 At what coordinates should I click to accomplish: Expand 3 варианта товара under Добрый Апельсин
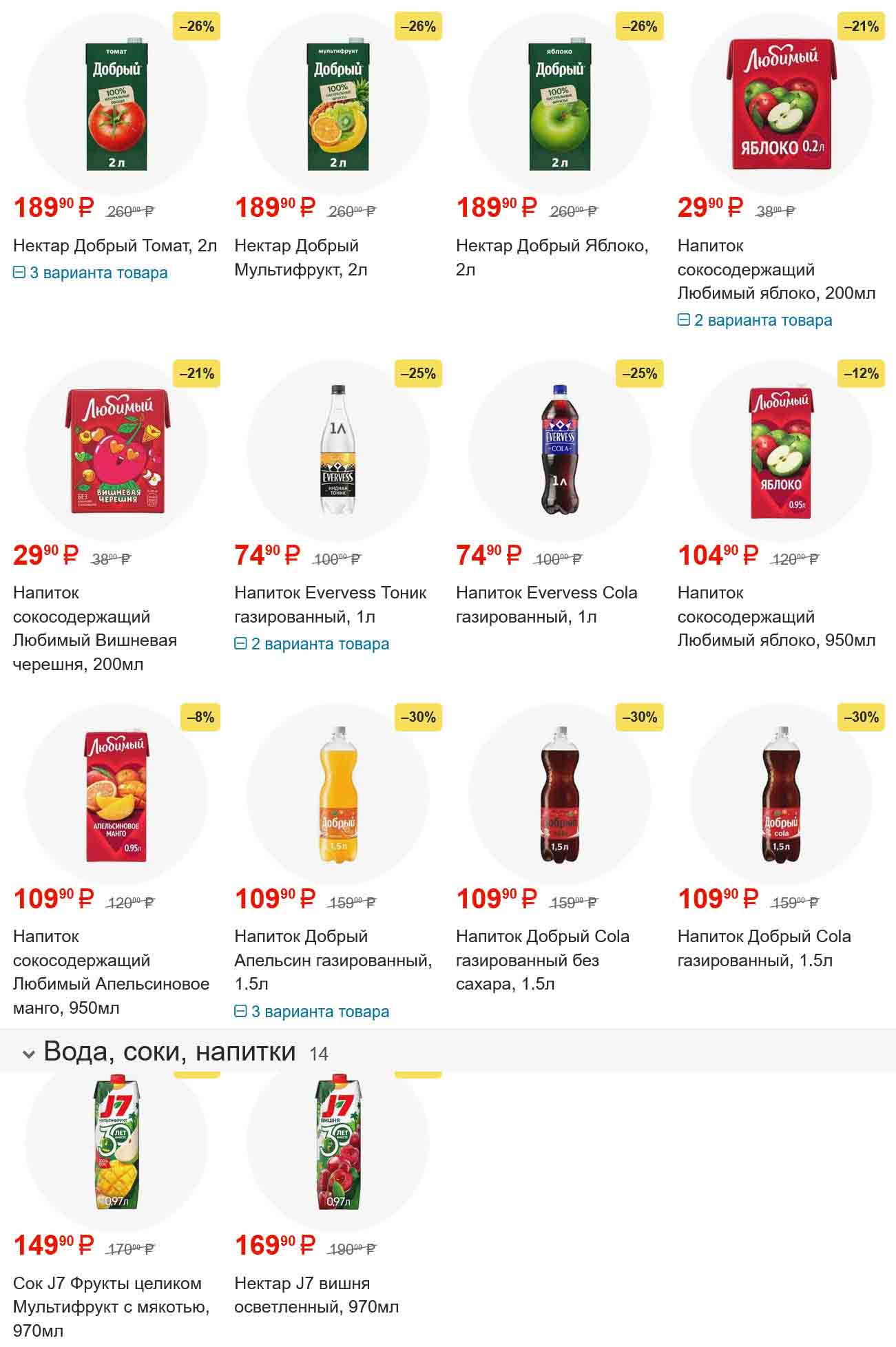point(312,1012)
